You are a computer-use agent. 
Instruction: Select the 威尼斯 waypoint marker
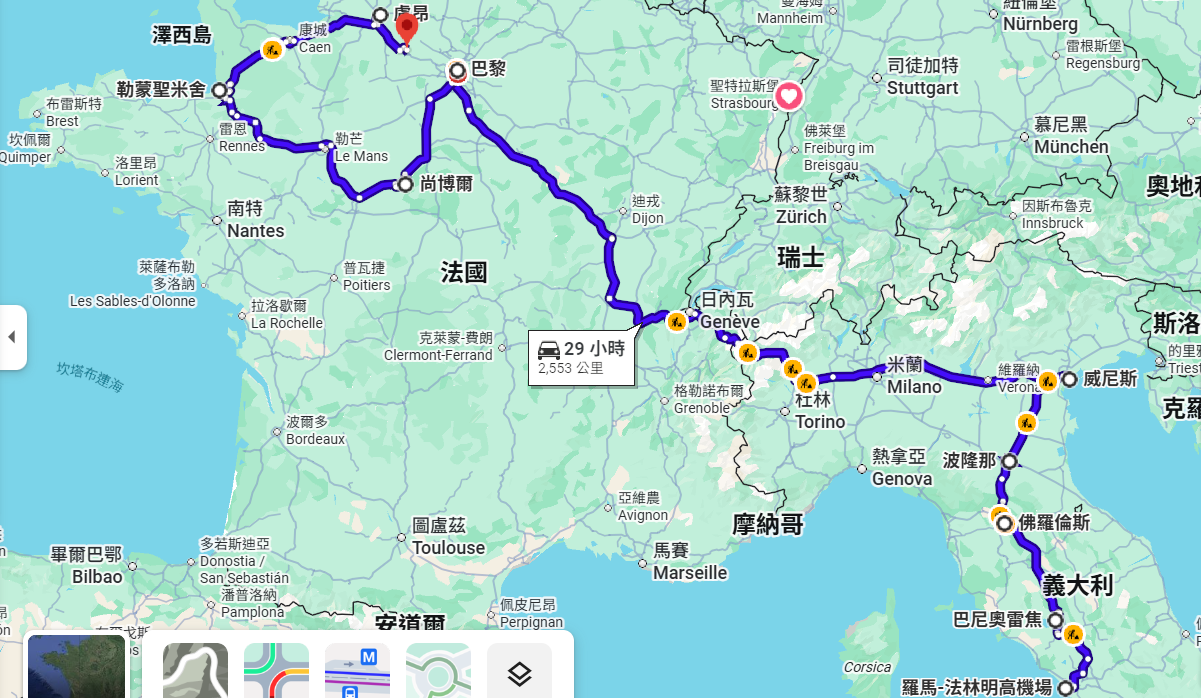click(1069, 379)
